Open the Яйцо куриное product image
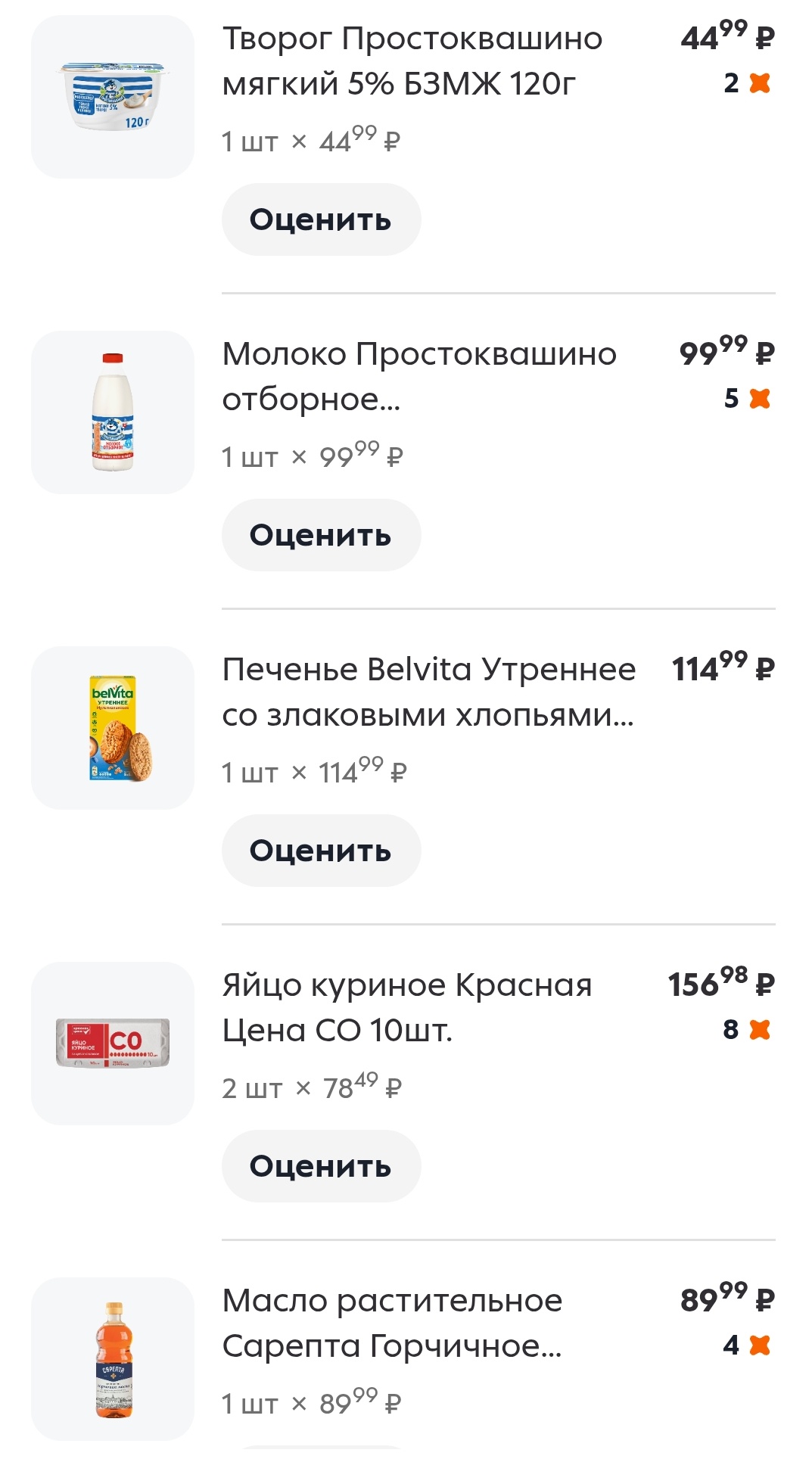 tap(113, 1044)
